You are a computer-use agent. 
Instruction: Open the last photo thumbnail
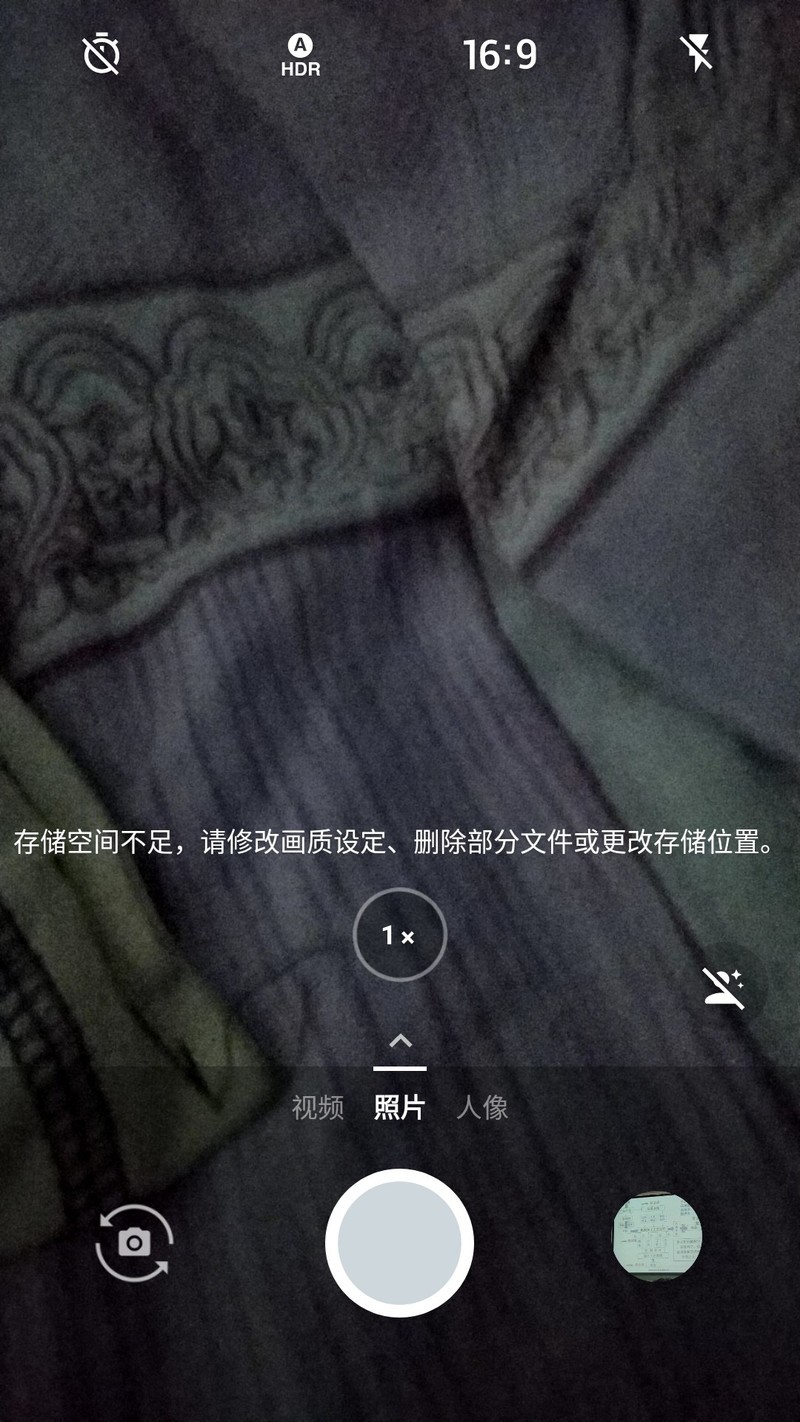pyautogui.click(x=657, y=1236)
